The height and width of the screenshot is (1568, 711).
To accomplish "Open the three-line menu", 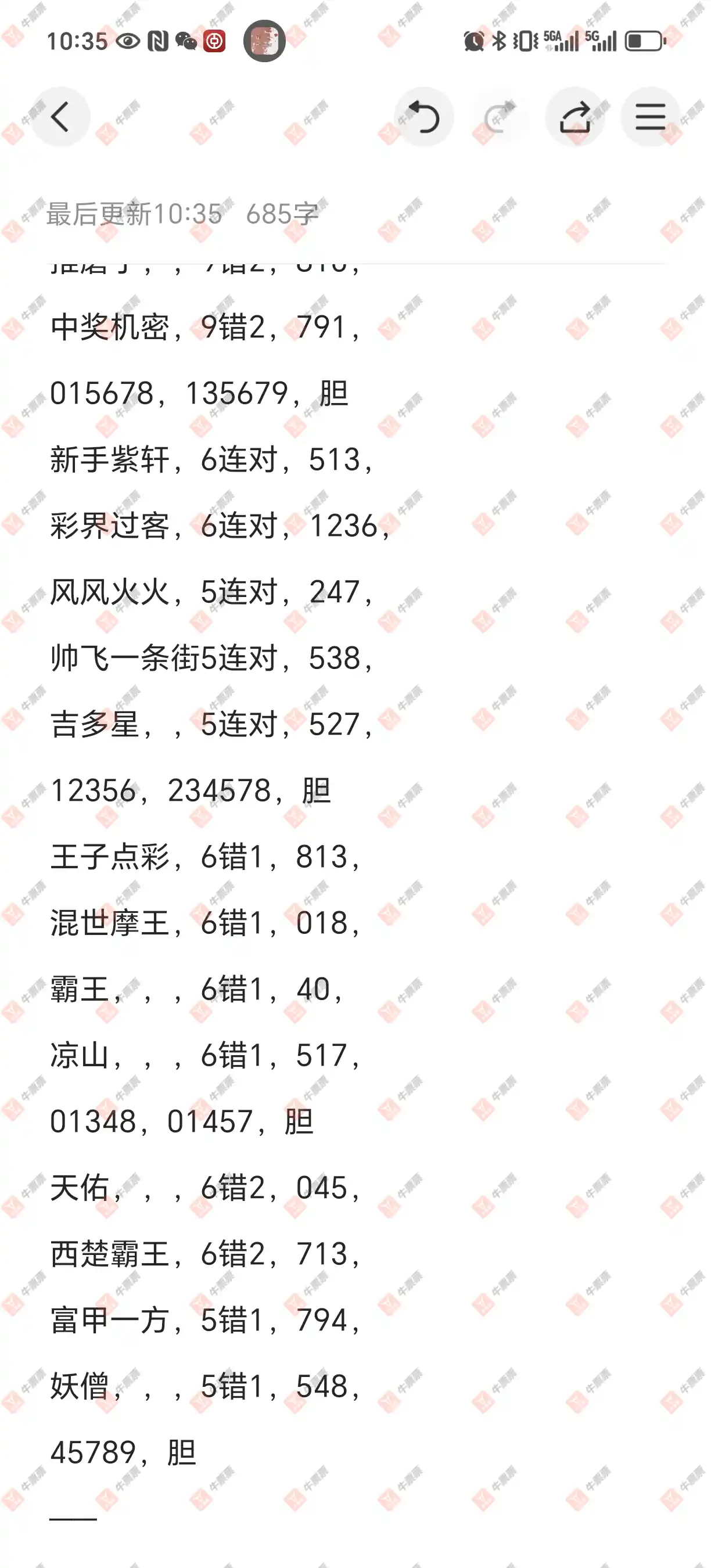I will click(650, 117).
